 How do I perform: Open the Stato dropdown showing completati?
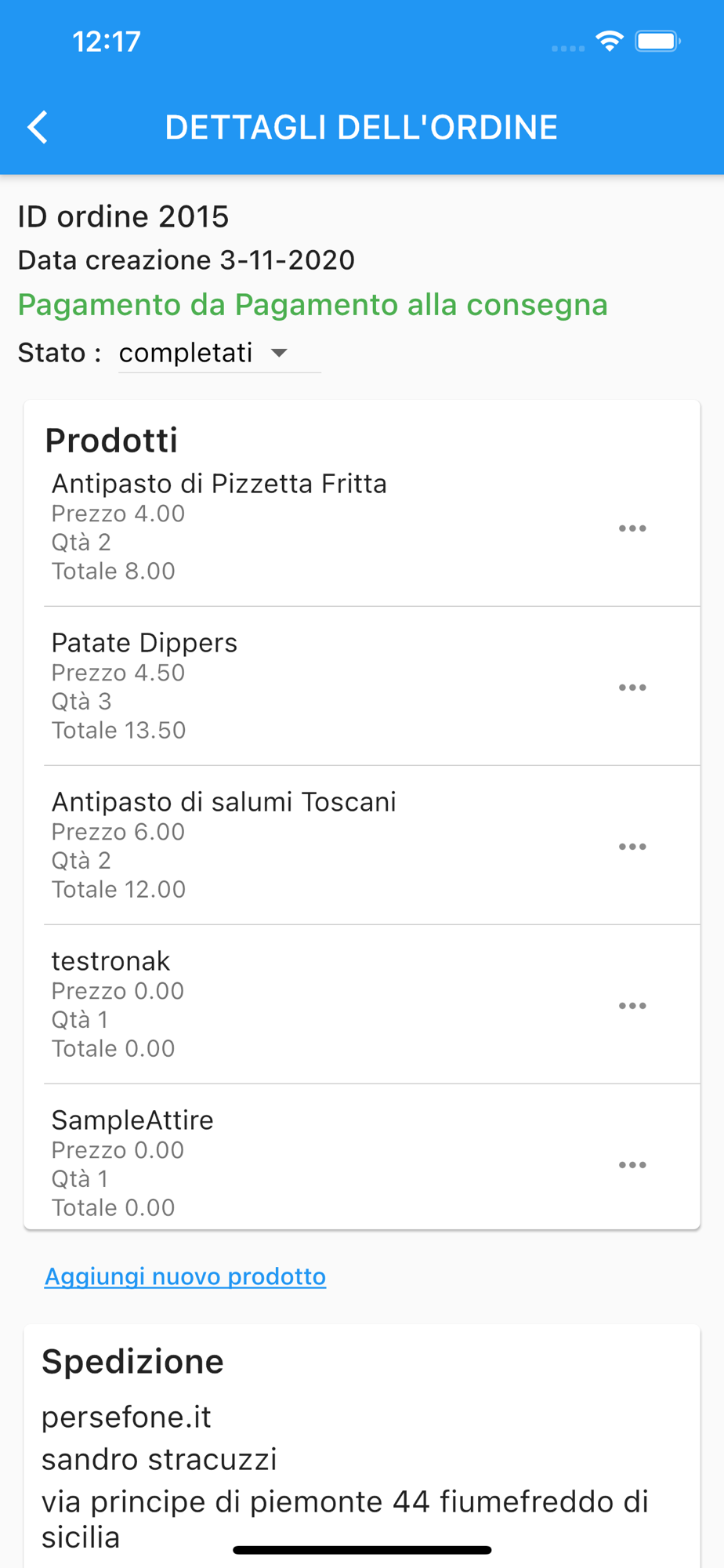[219, 353]
